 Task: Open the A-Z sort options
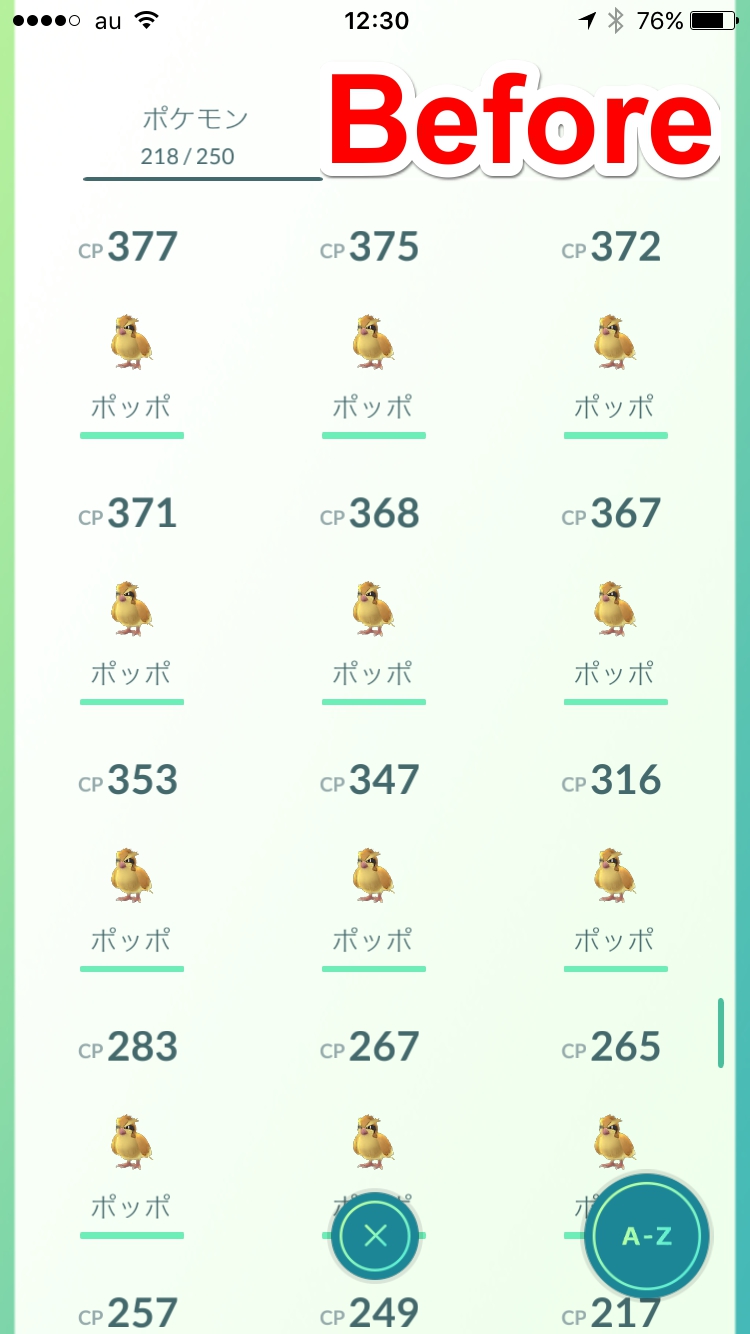[x=647, y=1236]
